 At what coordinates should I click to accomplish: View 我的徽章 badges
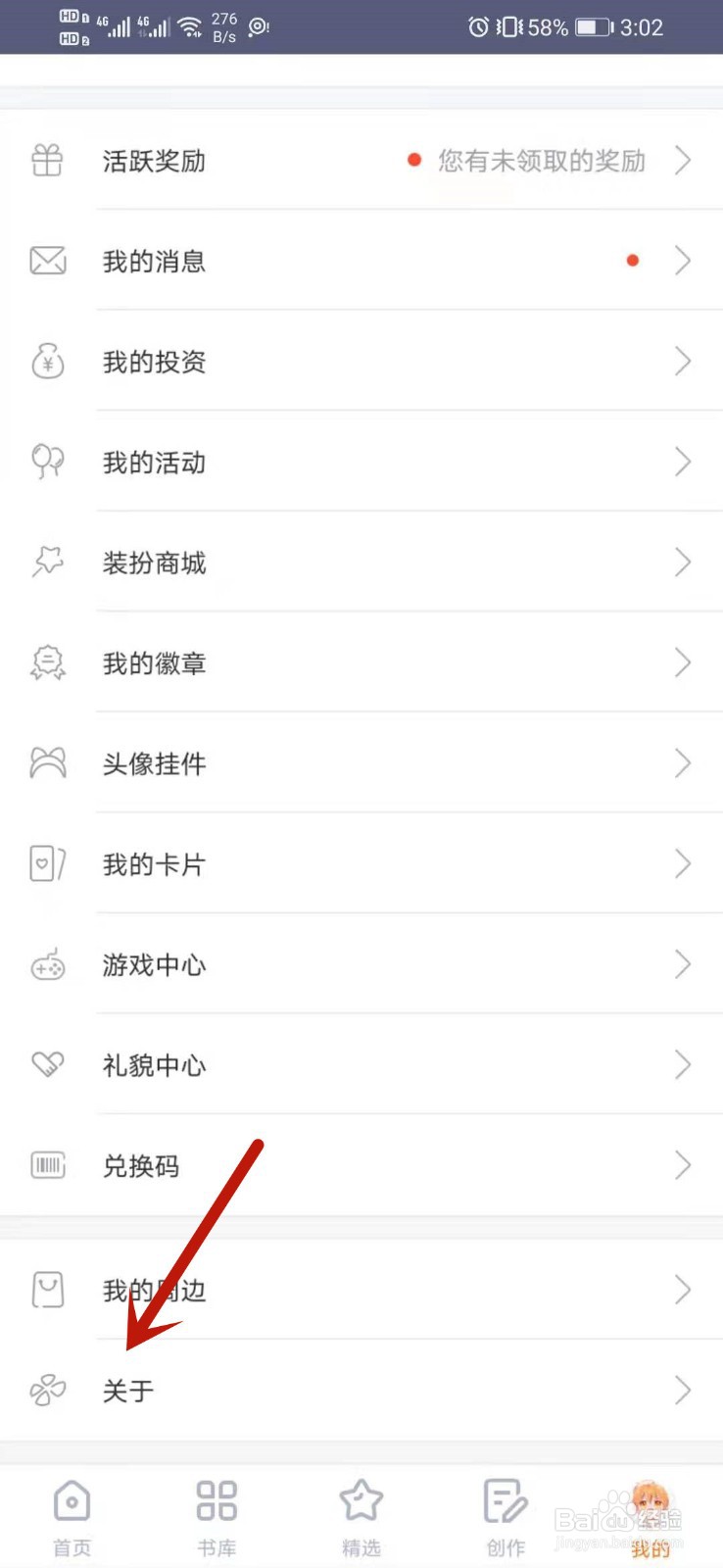(x=361, y=663)
